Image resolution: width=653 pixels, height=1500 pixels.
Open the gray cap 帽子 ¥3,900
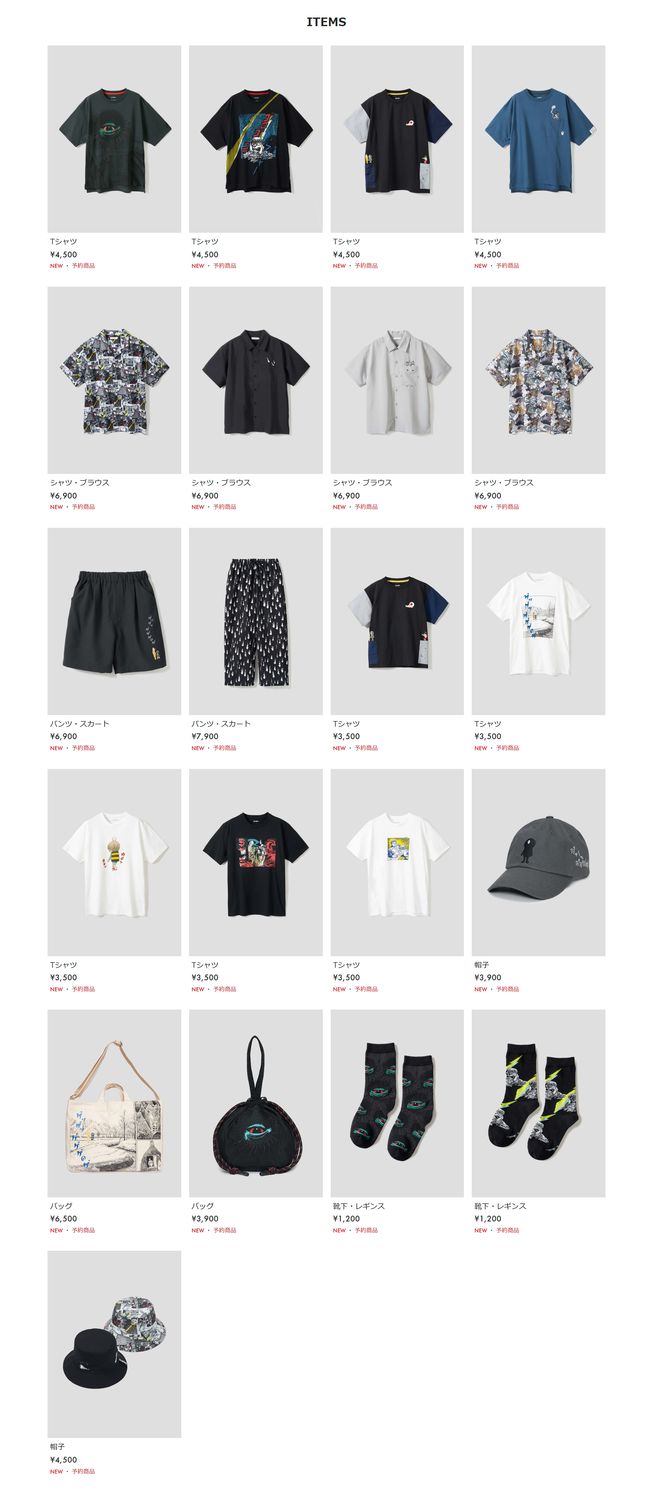pyautogui.click(x=538, y=862)
